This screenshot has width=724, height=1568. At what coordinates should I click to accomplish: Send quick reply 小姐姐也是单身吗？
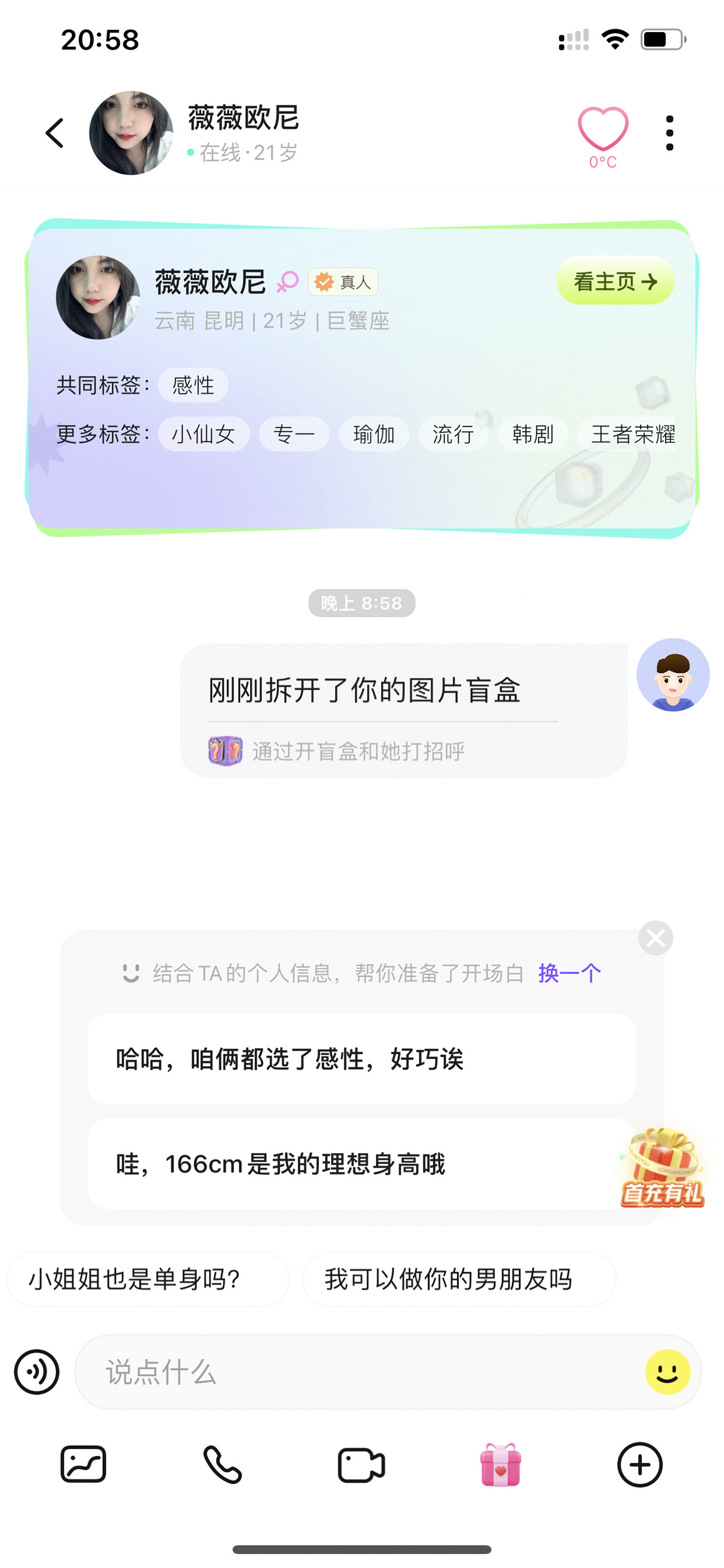point(148,1279)
